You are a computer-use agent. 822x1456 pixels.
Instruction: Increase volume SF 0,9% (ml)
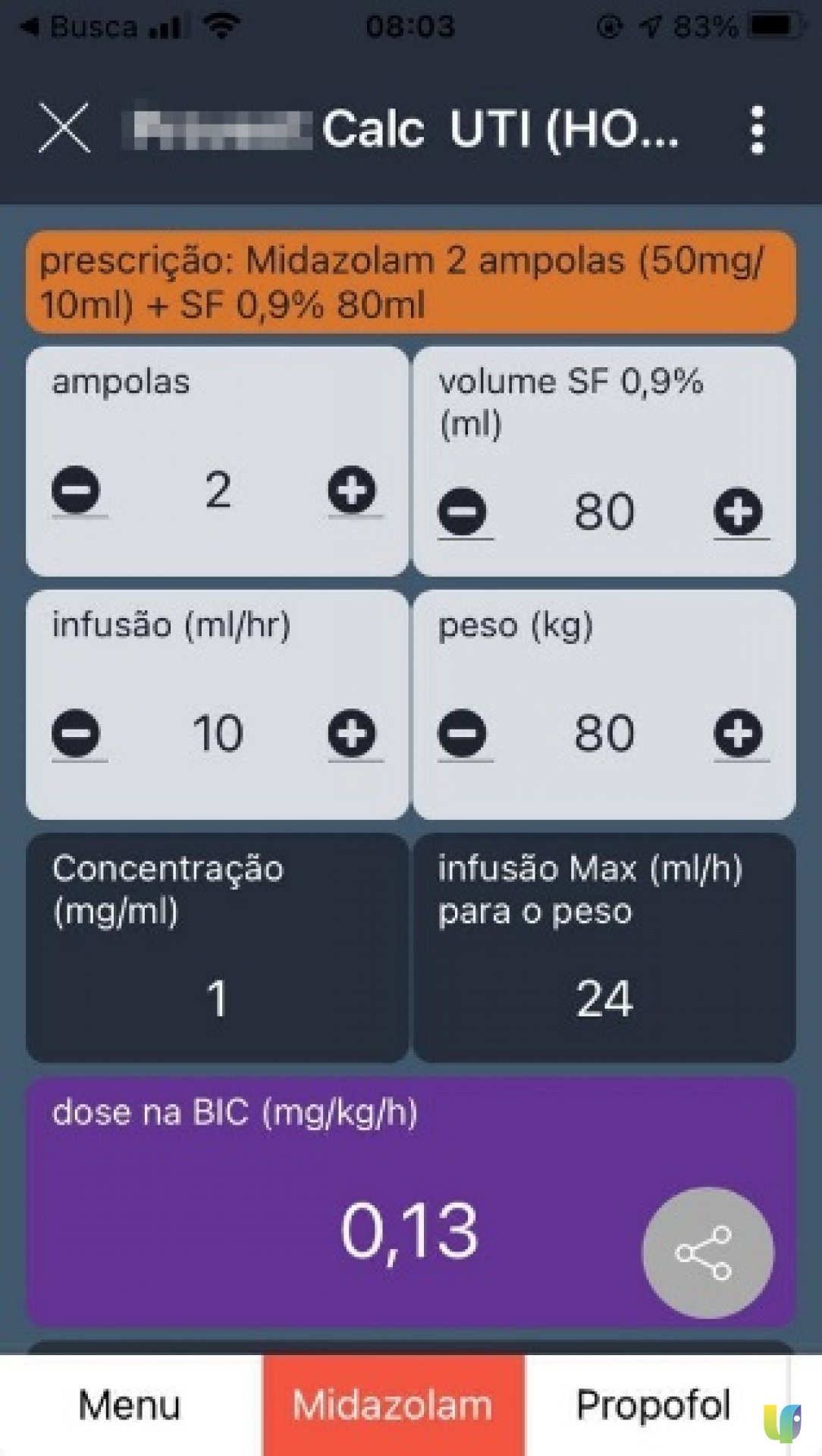[x=738, y=512]
